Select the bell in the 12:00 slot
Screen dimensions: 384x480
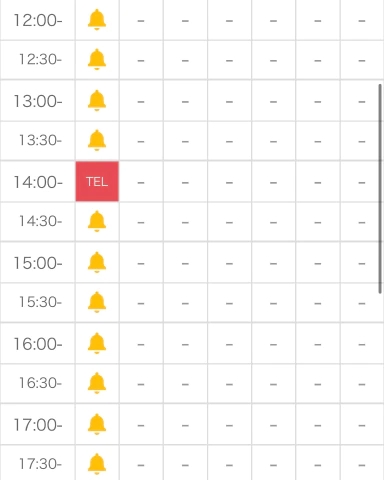click(97, 20)
